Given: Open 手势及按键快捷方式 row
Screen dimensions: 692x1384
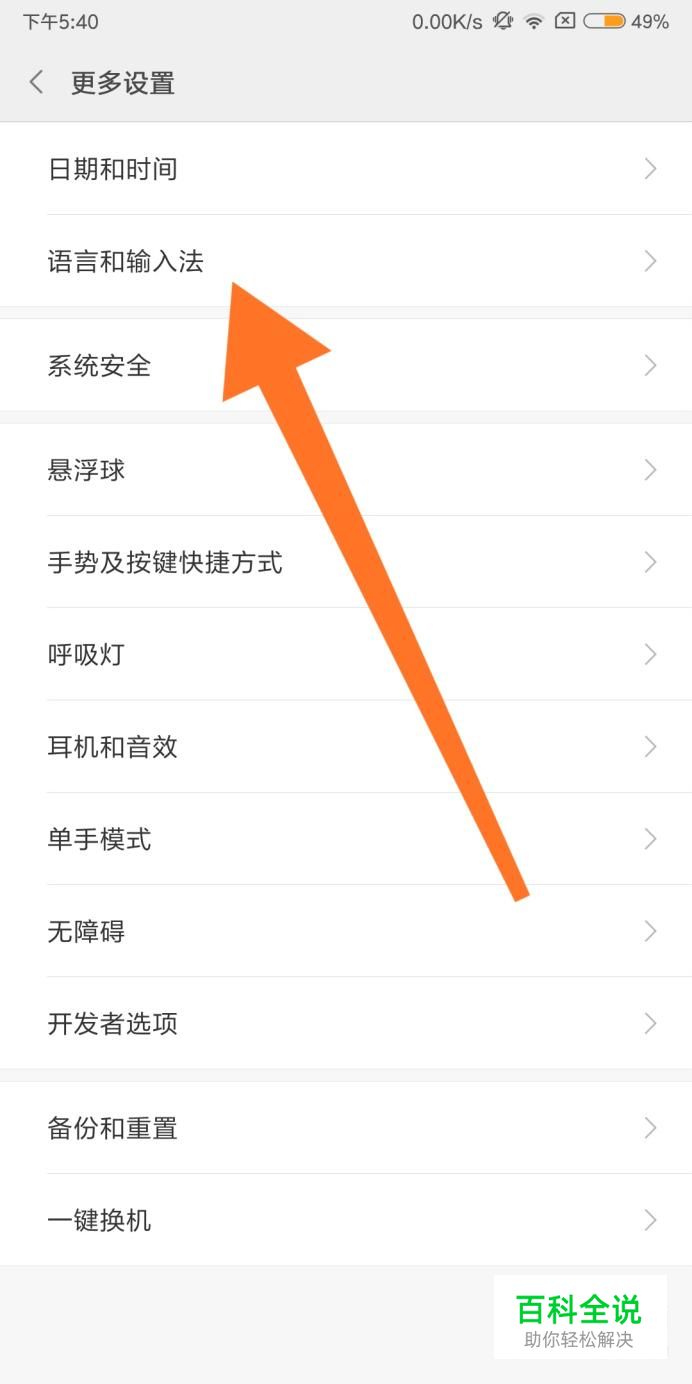Looking at the screenshot, I should click(165, 562).
